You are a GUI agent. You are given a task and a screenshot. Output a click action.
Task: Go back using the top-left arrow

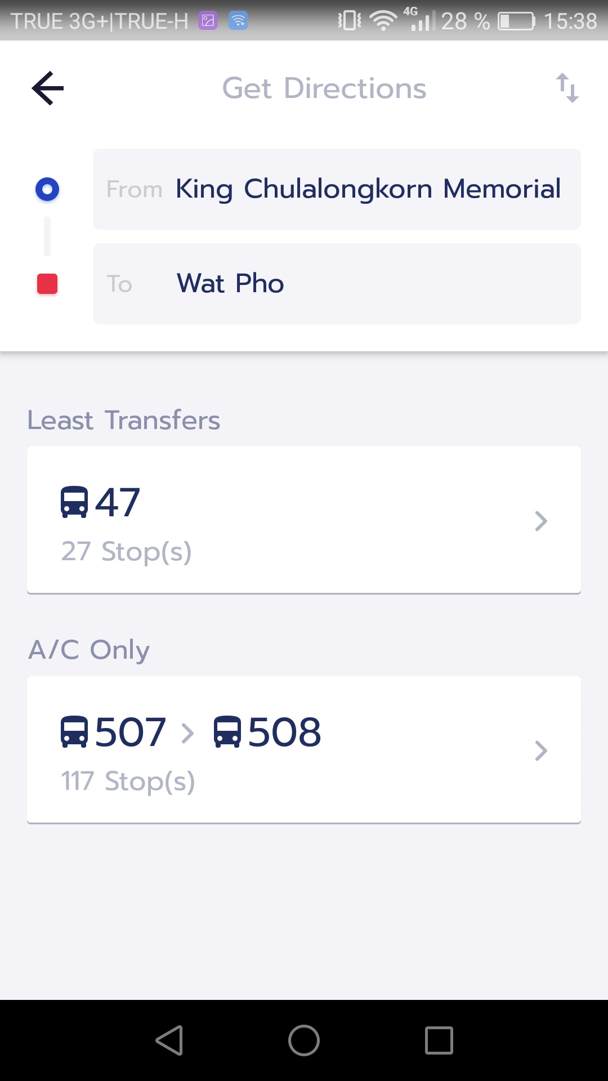point(48,88)
